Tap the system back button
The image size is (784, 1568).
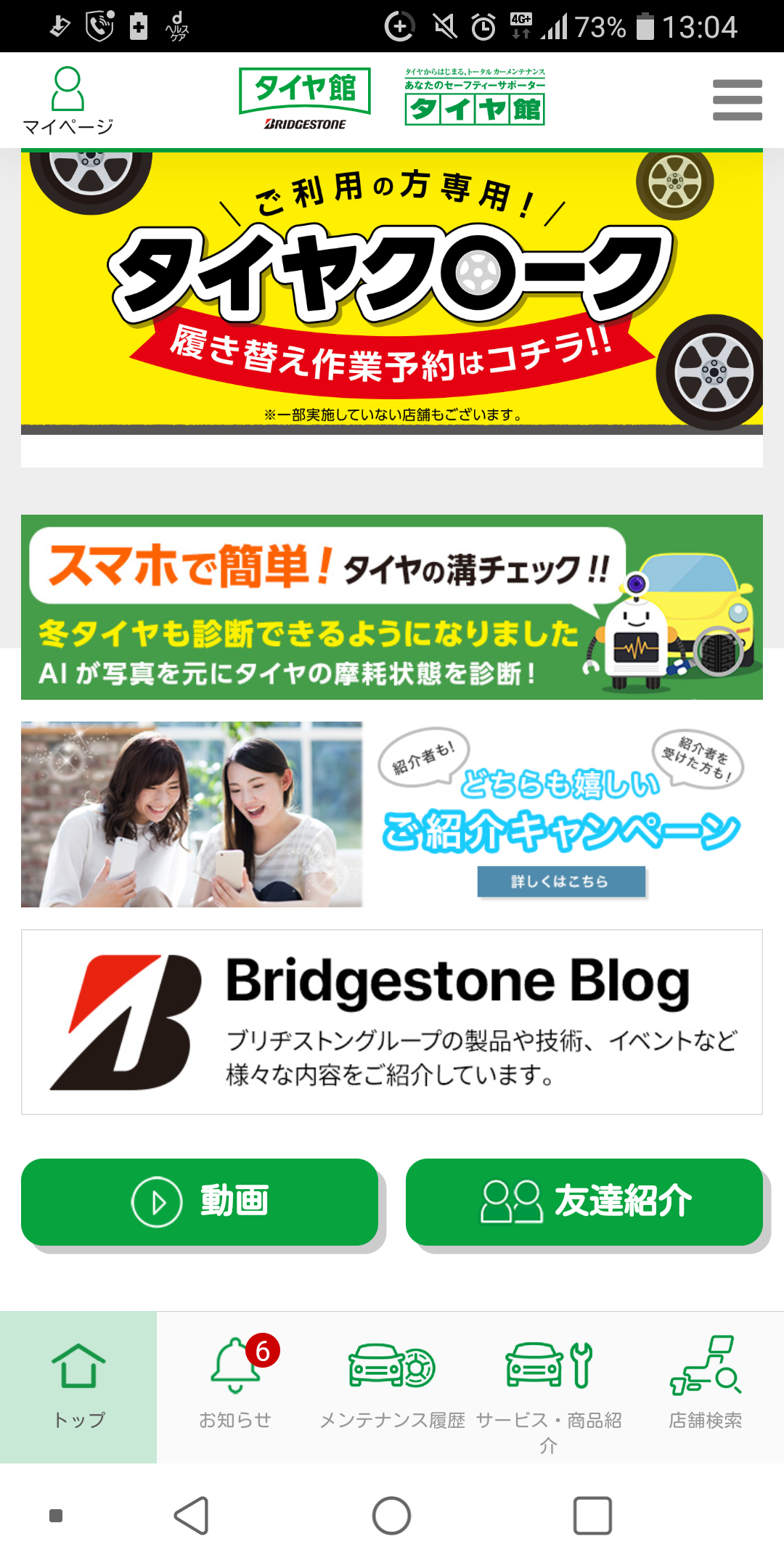point(192,1516)
